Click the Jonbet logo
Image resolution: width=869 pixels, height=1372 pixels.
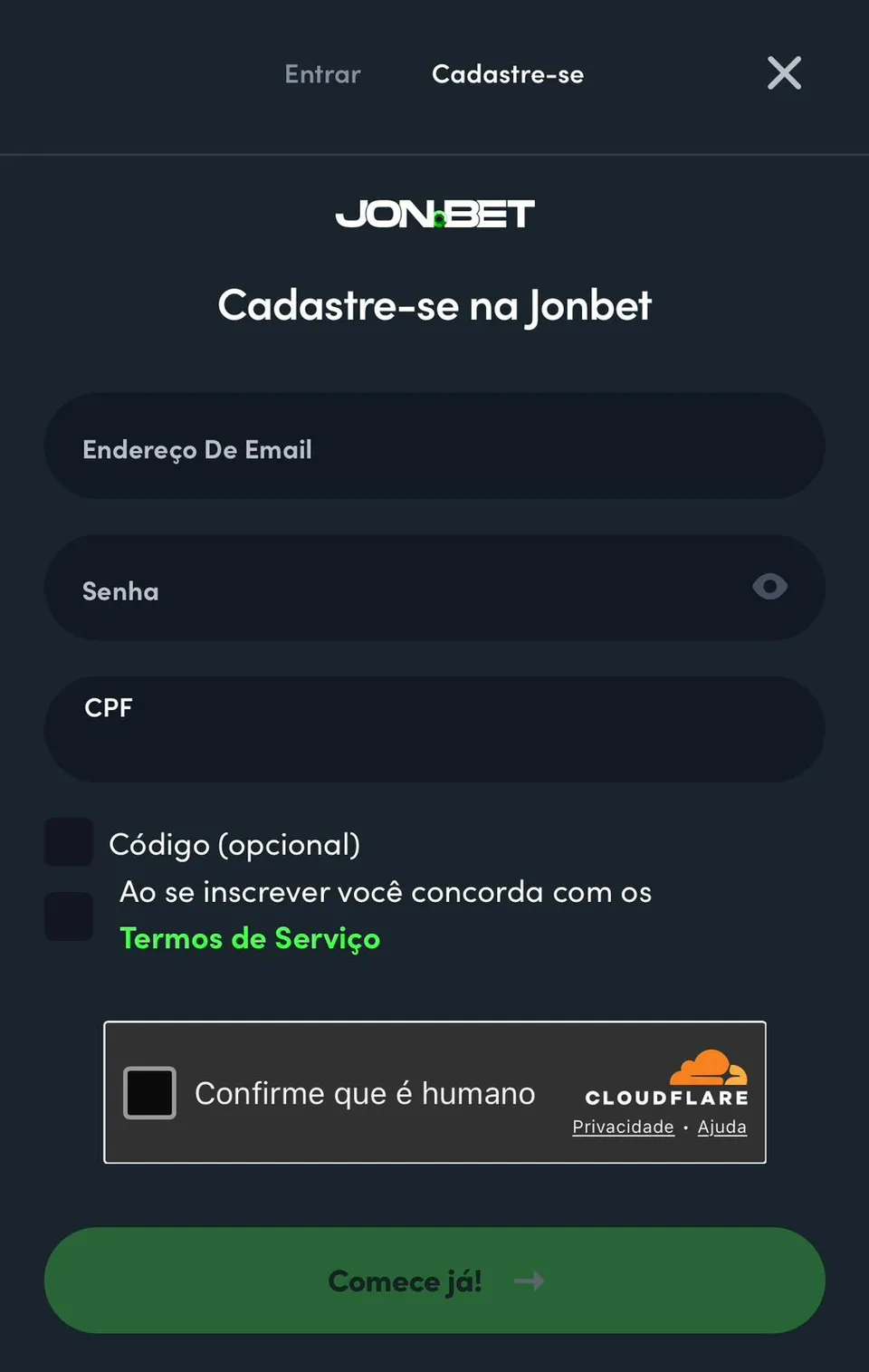pos(434,214)
